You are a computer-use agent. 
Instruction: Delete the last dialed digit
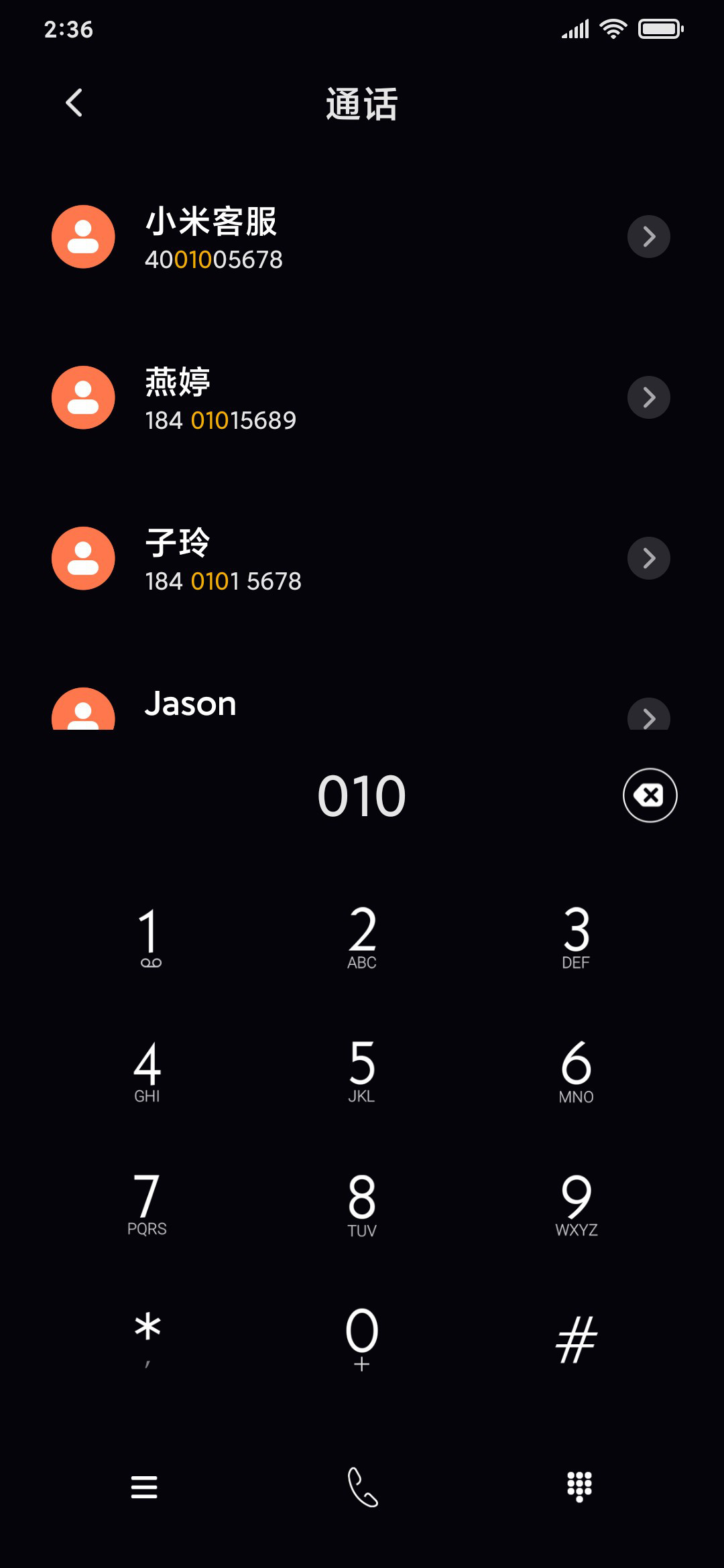click(x=650, y=795)
